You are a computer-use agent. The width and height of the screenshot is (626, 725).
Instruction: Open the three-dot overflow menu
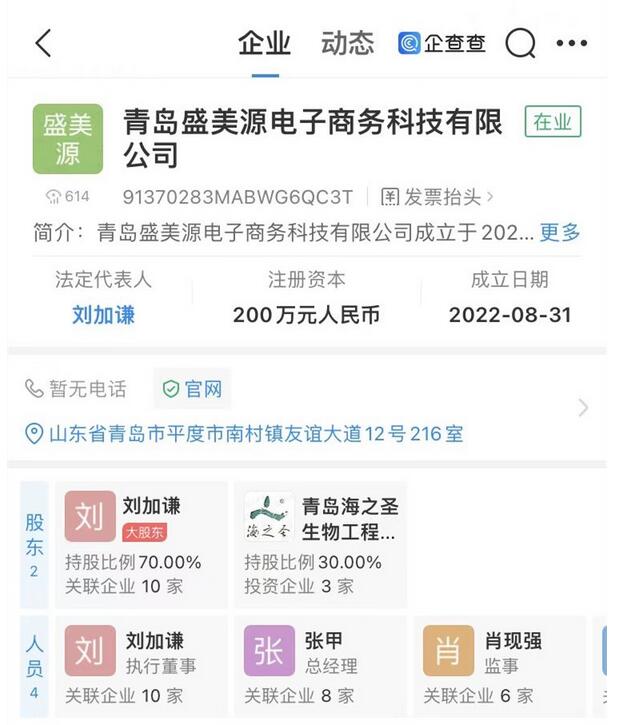coord(572,43)
